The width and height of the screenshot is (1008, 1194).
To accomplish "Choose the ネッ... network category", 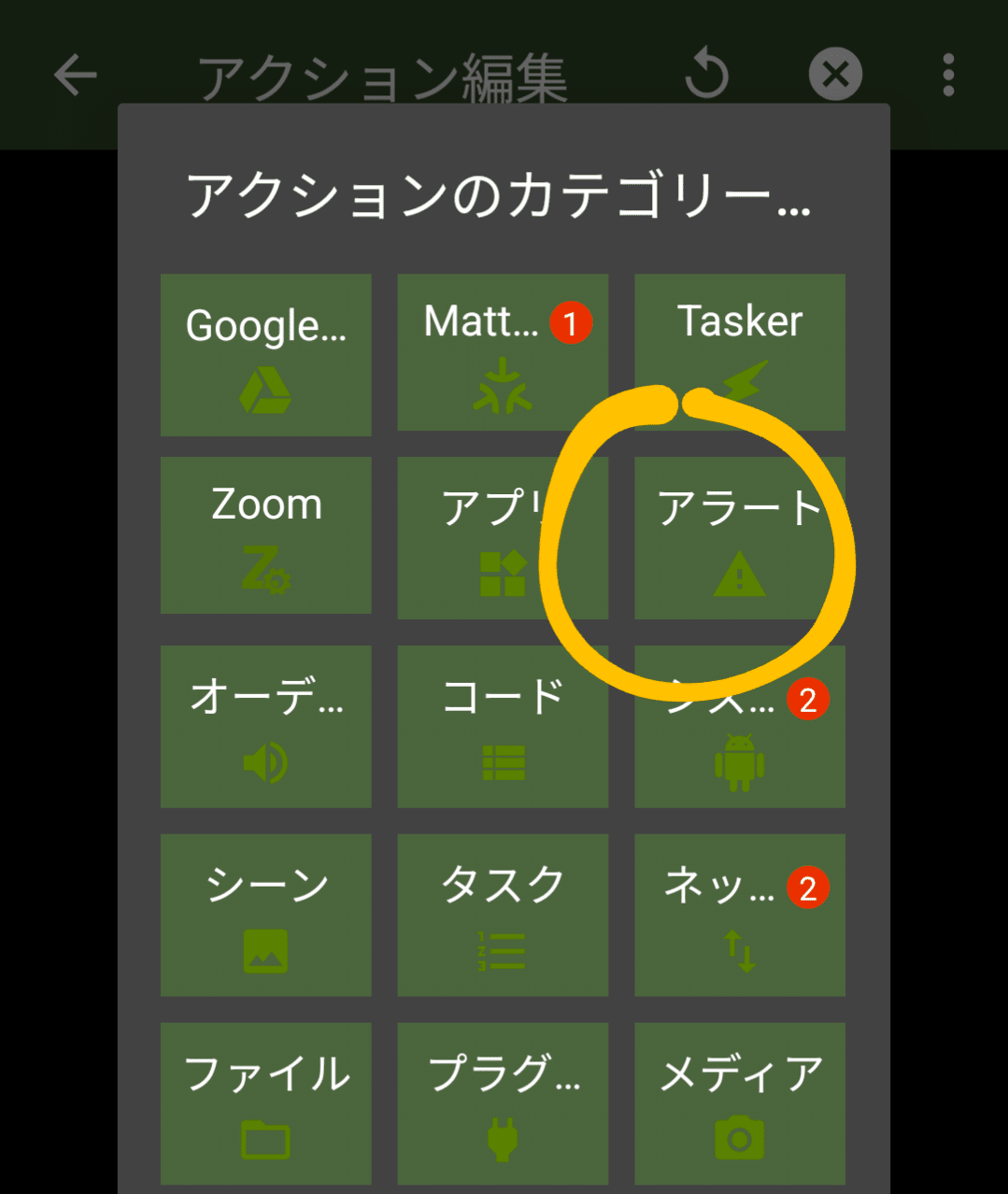I will coord(740,916).
